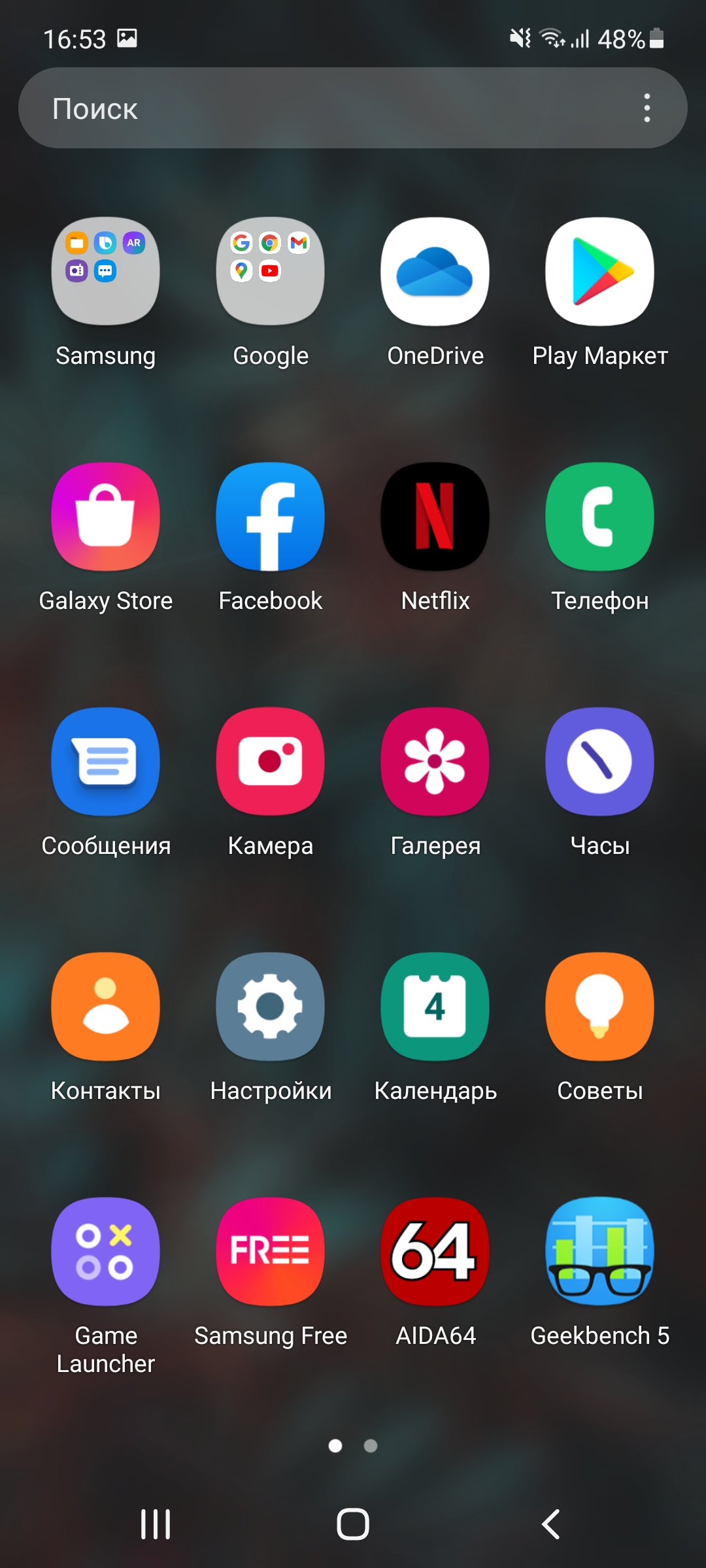Open Настройки
Viewport: 706px width, 1568px height.
point(271,1007)
